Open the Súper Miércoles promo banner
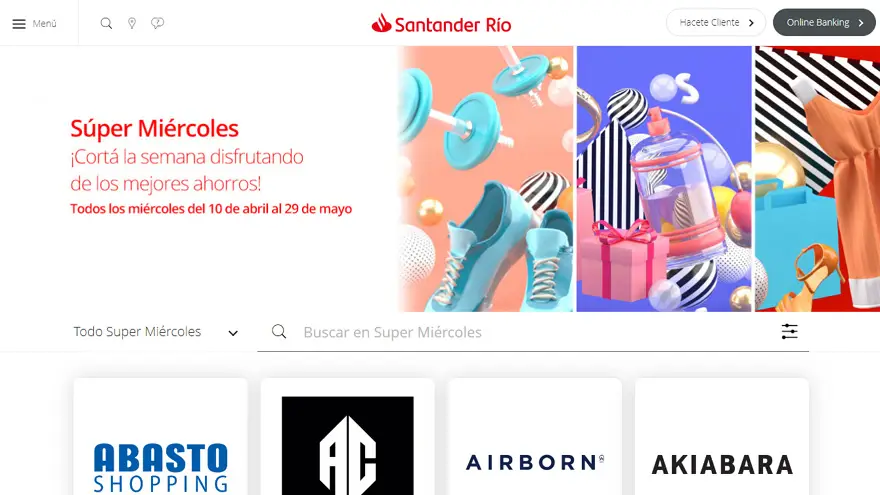Screen dimensions: 880x495 pos(440,178)
